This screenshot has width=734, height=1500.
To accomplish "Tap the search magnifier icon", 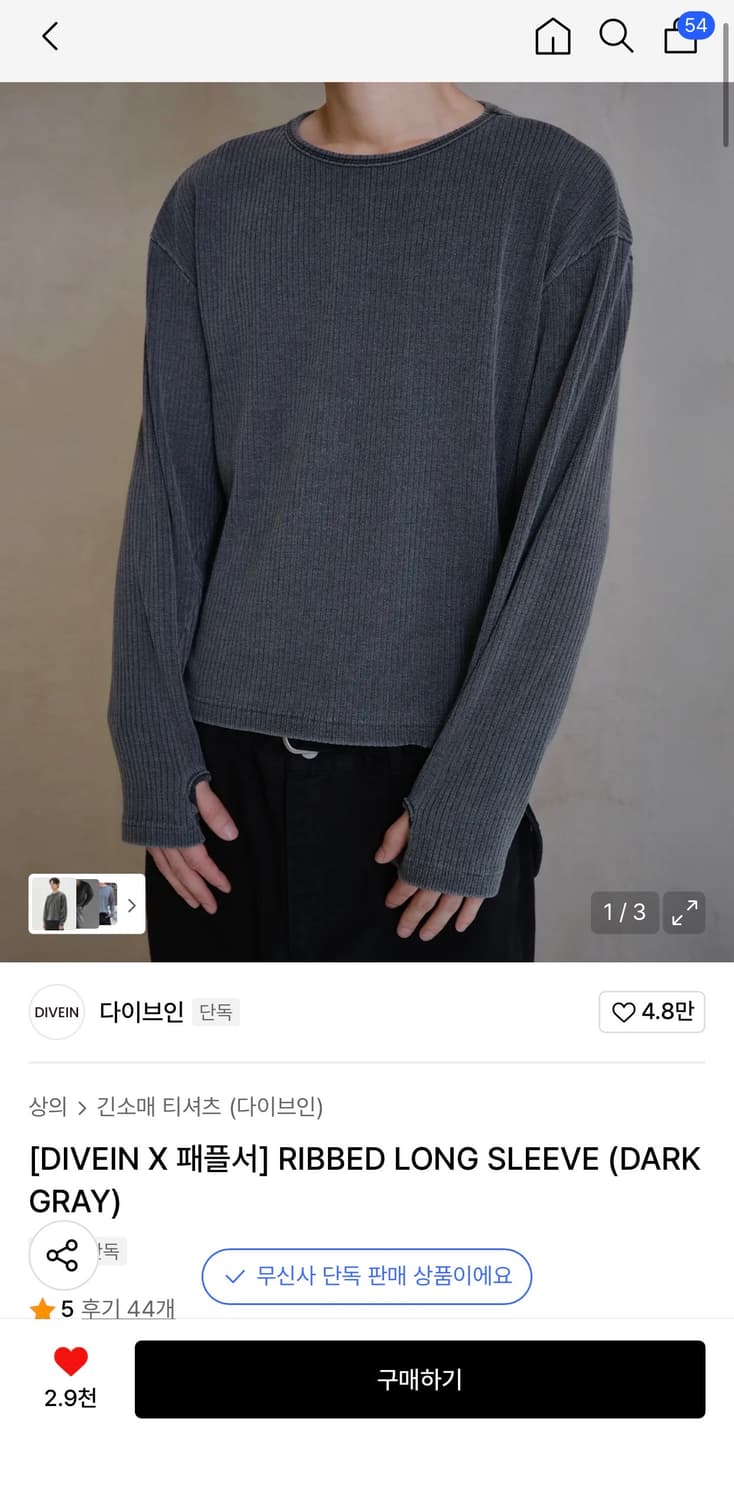I will (616, 36).
